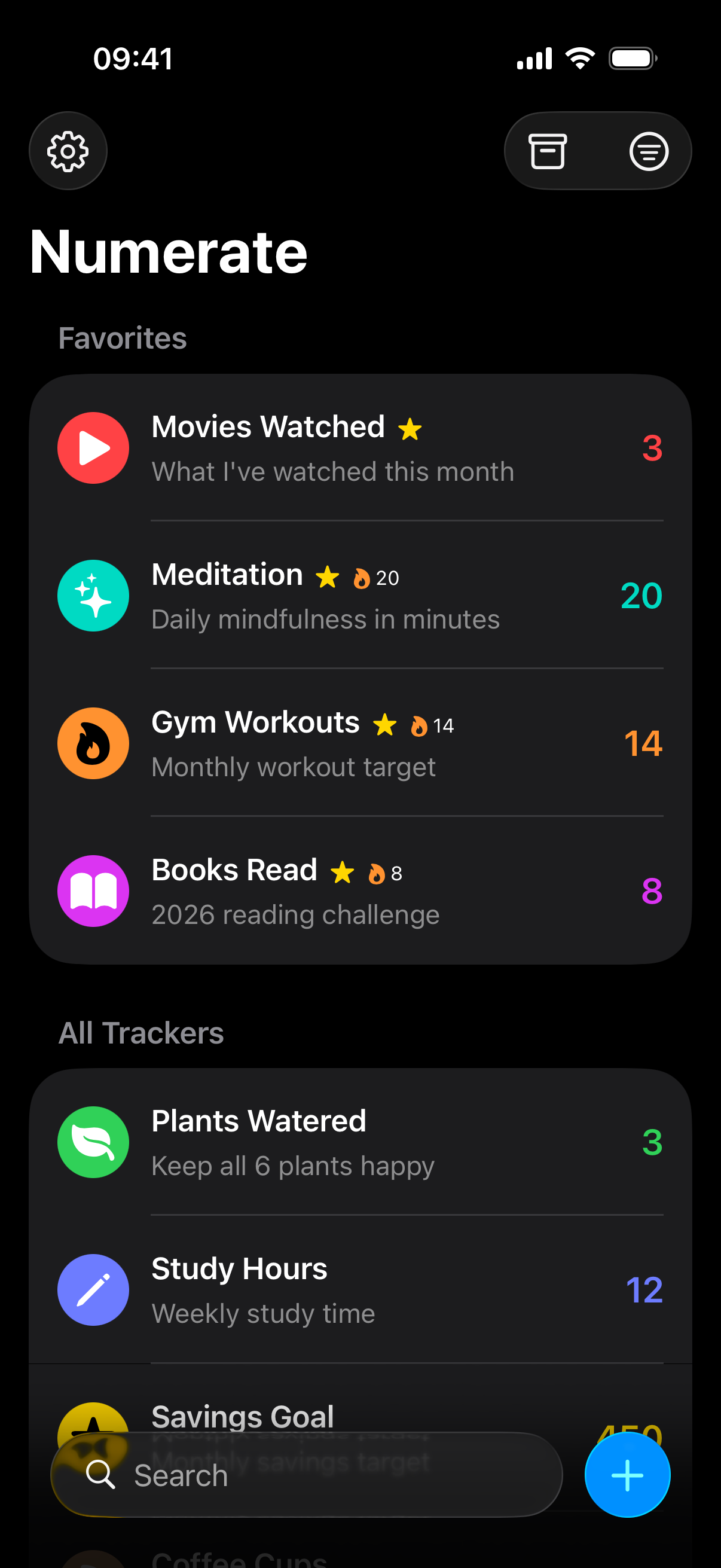Toggle the favorite star on Books Read
721x1568 pixels.
tap(341, 873)
